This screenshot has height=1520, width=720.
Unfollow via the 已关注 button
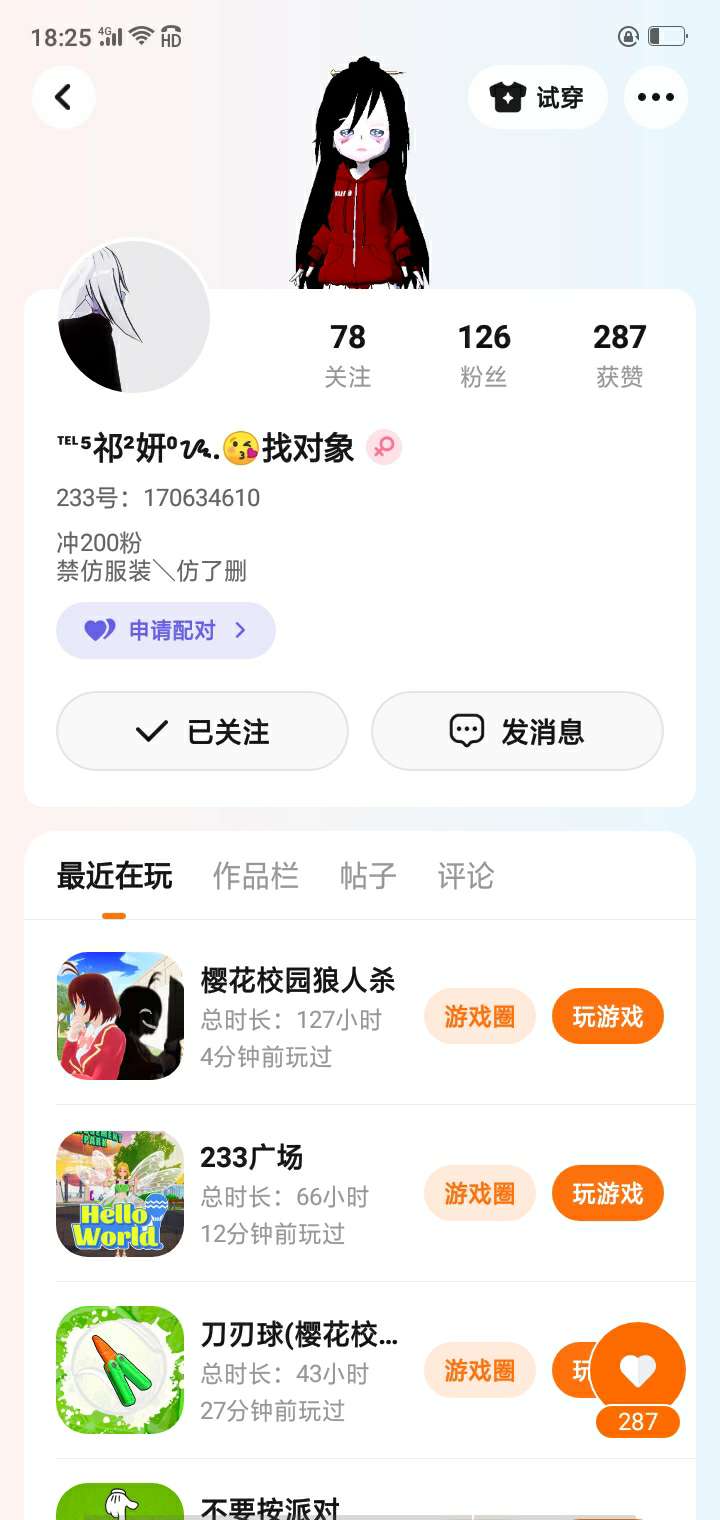202,731
